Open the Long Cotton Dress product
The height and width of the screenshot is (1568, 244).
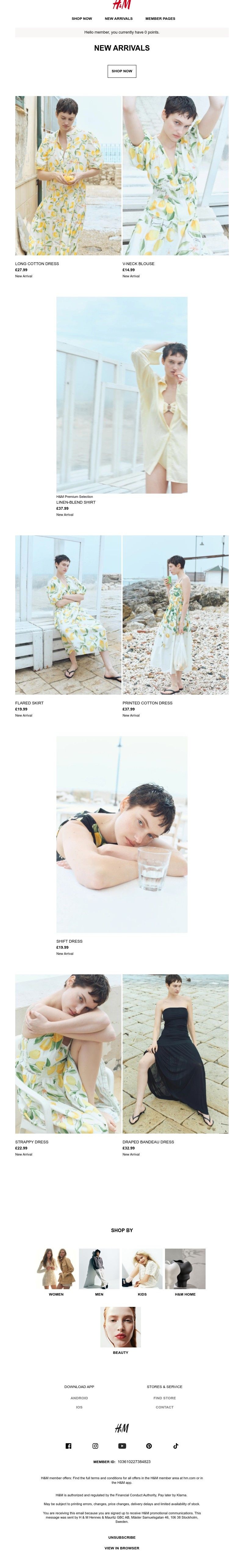[x=68, y=175]
